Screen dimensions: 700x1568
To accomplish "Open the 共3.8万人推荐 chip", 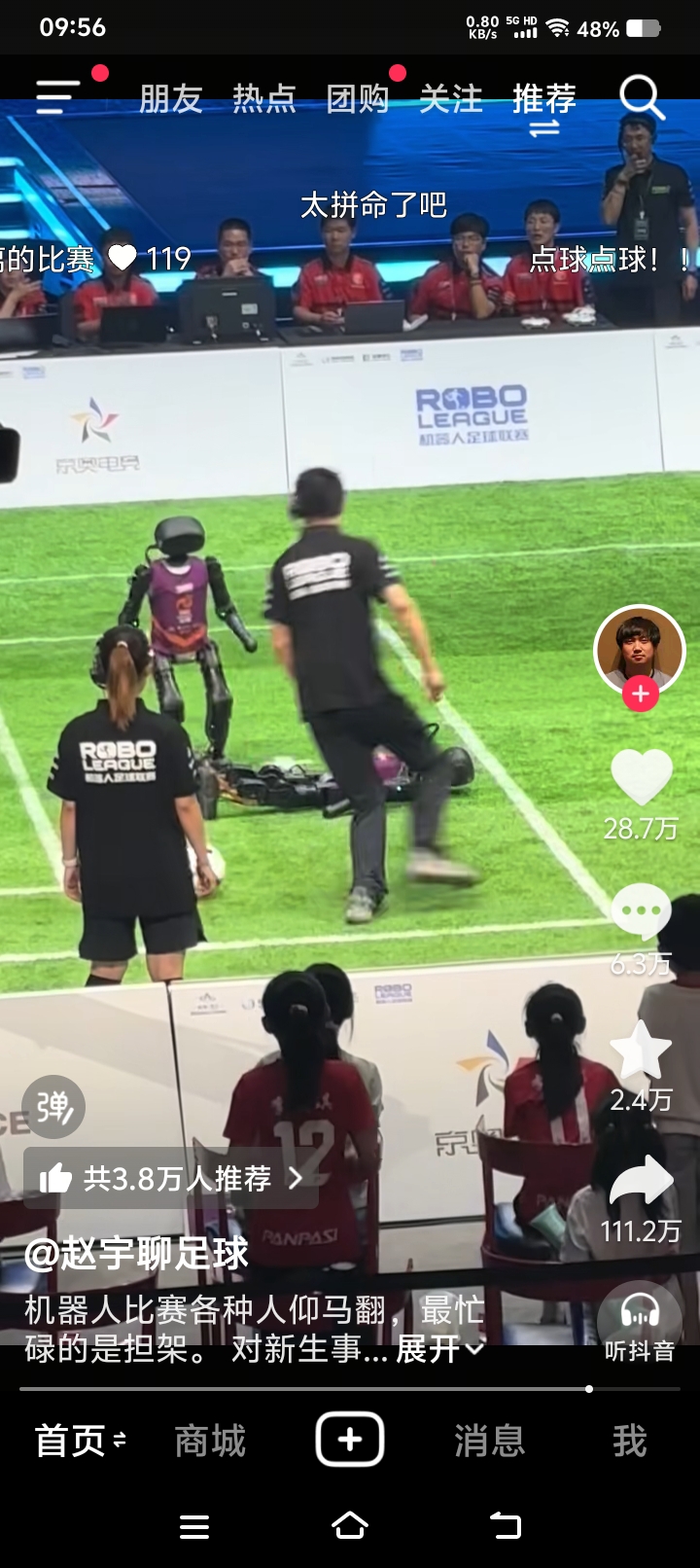I will tap(170, 1179).
